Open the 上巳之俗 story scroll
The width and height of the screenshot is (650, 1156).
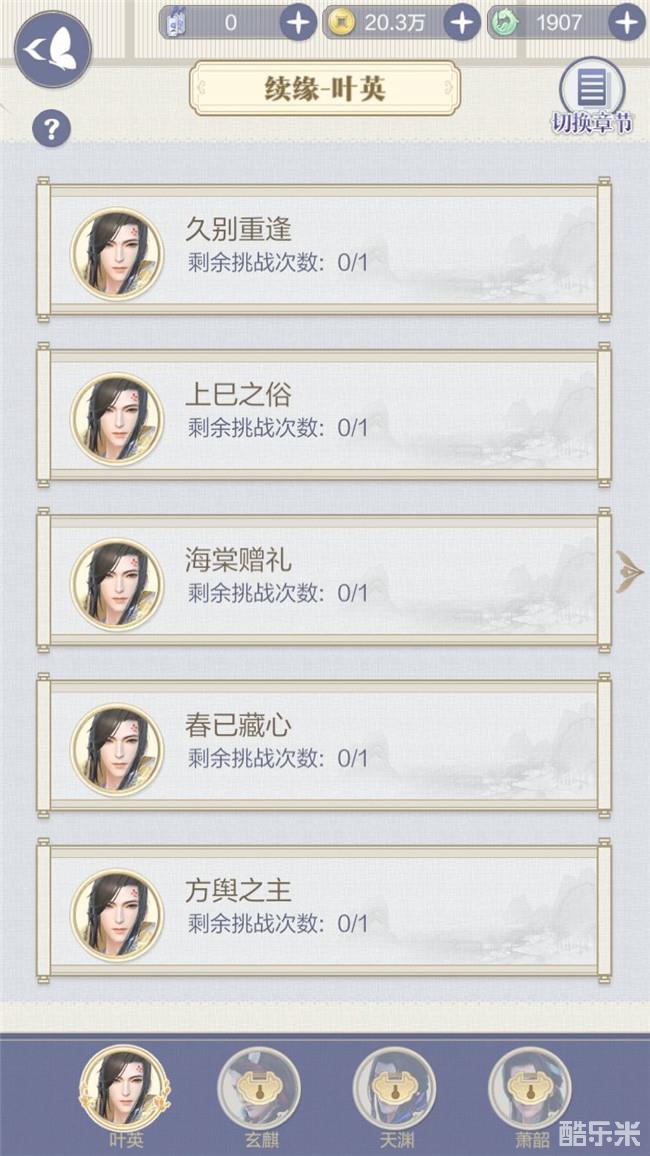[324, 415]
